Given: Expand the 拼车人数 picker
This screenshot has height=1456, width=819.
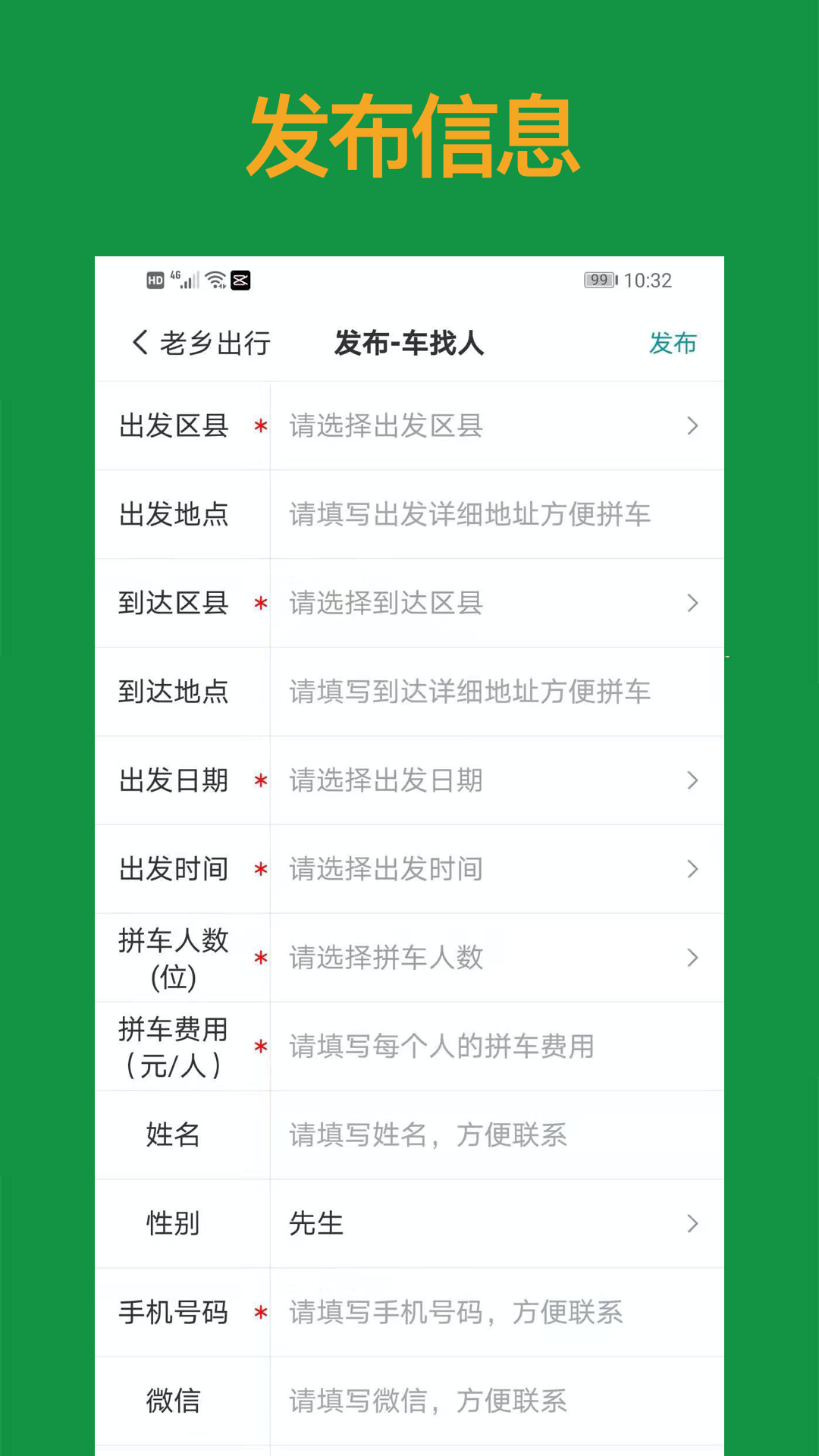Looking at the screenshot, I should pyautogui.click(x=493, y=957).
